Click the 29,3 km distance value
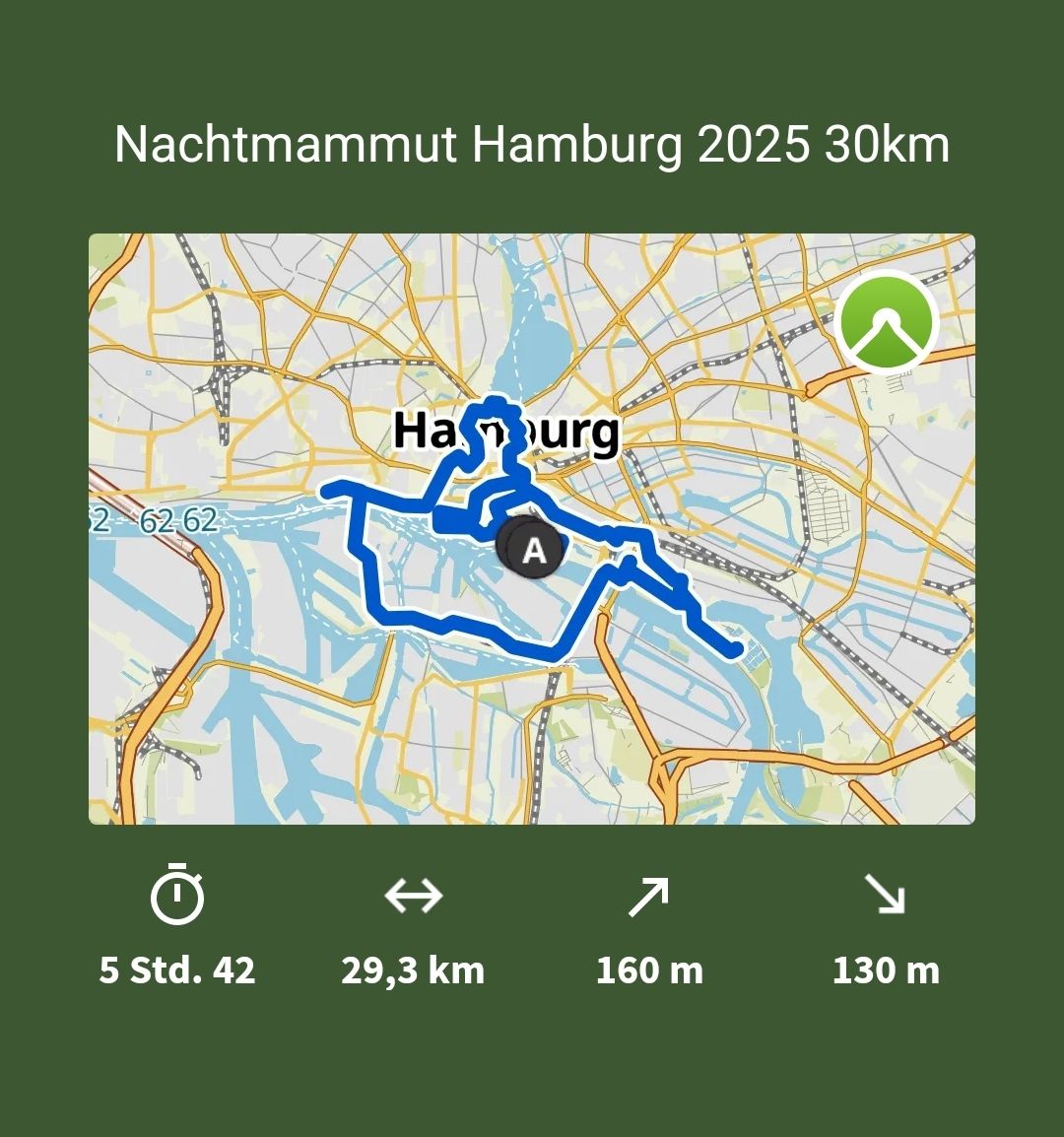Image resolution: width=1064 pixels, height=1137 pixels. 413,970
